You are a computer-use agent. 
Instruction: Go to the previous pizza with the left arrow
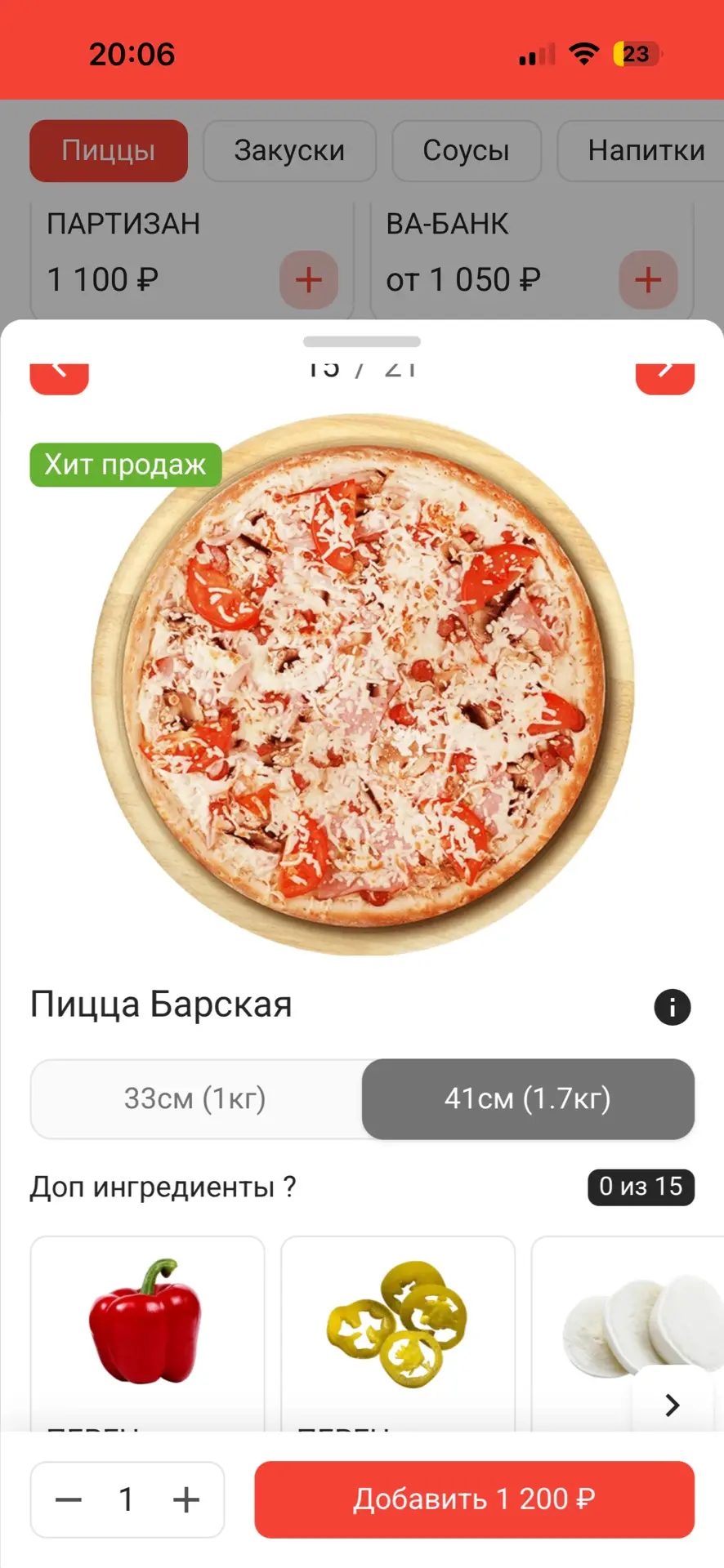pos(59,377)
